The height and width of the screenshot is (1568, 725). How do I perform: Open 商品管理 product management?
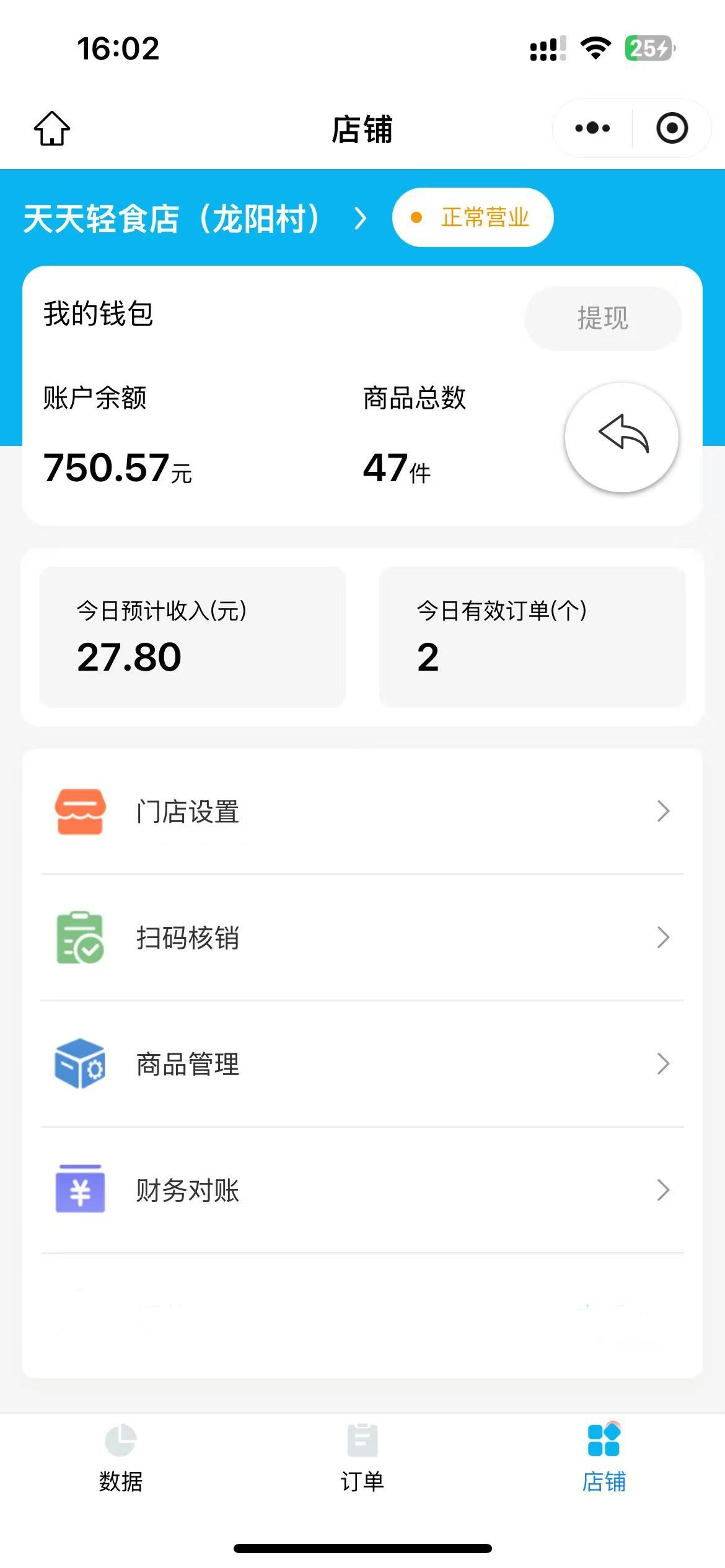click(362, 1064)
